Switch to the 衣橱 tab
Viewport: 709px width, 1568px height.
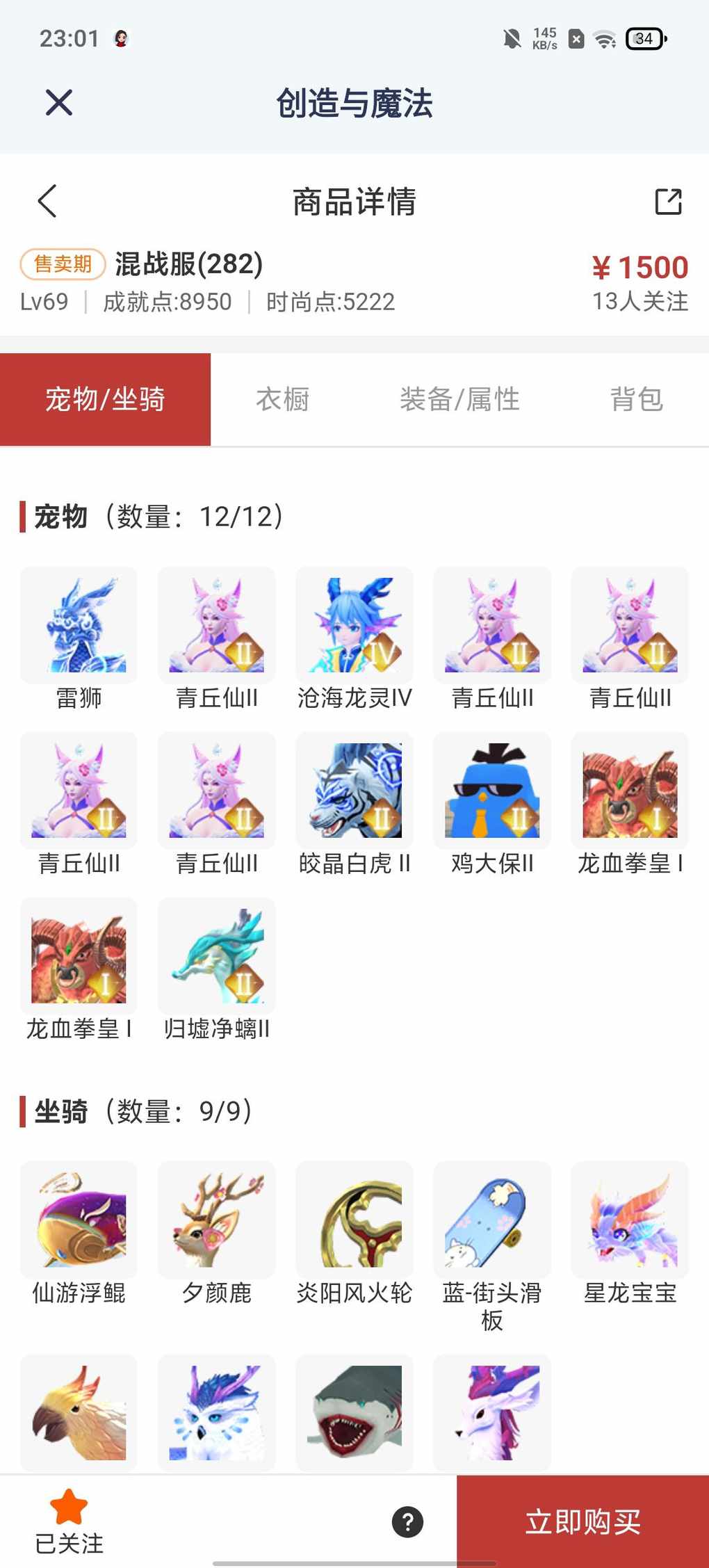point(282,400)
